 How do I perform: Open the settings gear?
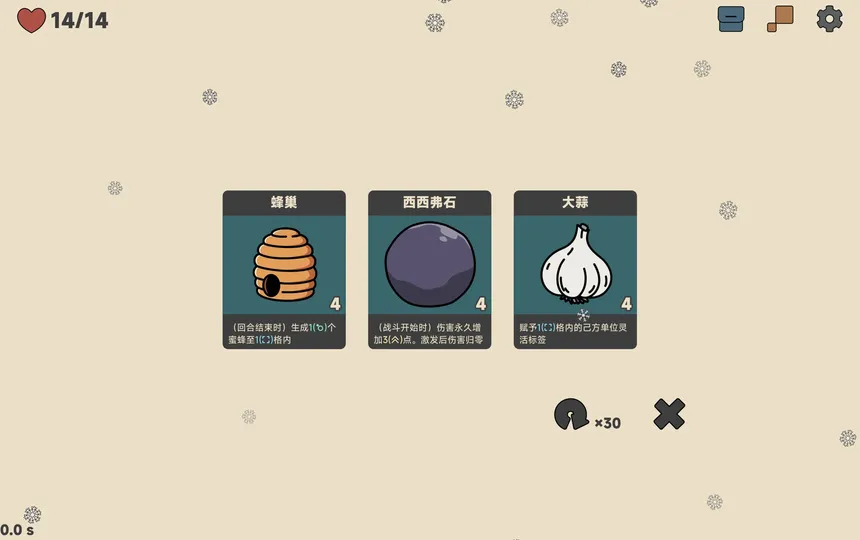pyautogui.click(x=829, y=19)
